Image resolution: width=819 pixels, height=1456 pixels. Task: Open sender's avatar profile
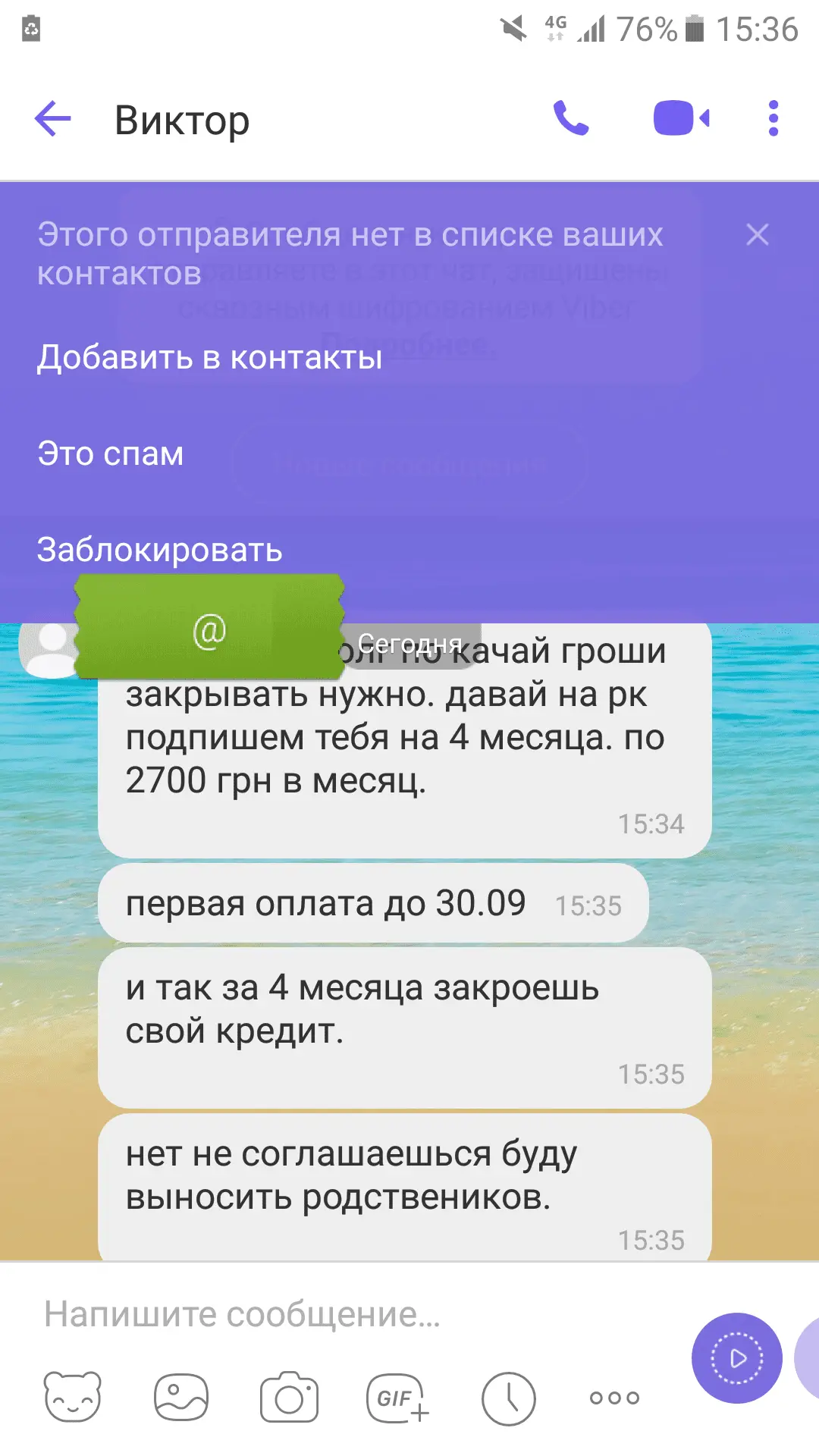click(49, 649)
